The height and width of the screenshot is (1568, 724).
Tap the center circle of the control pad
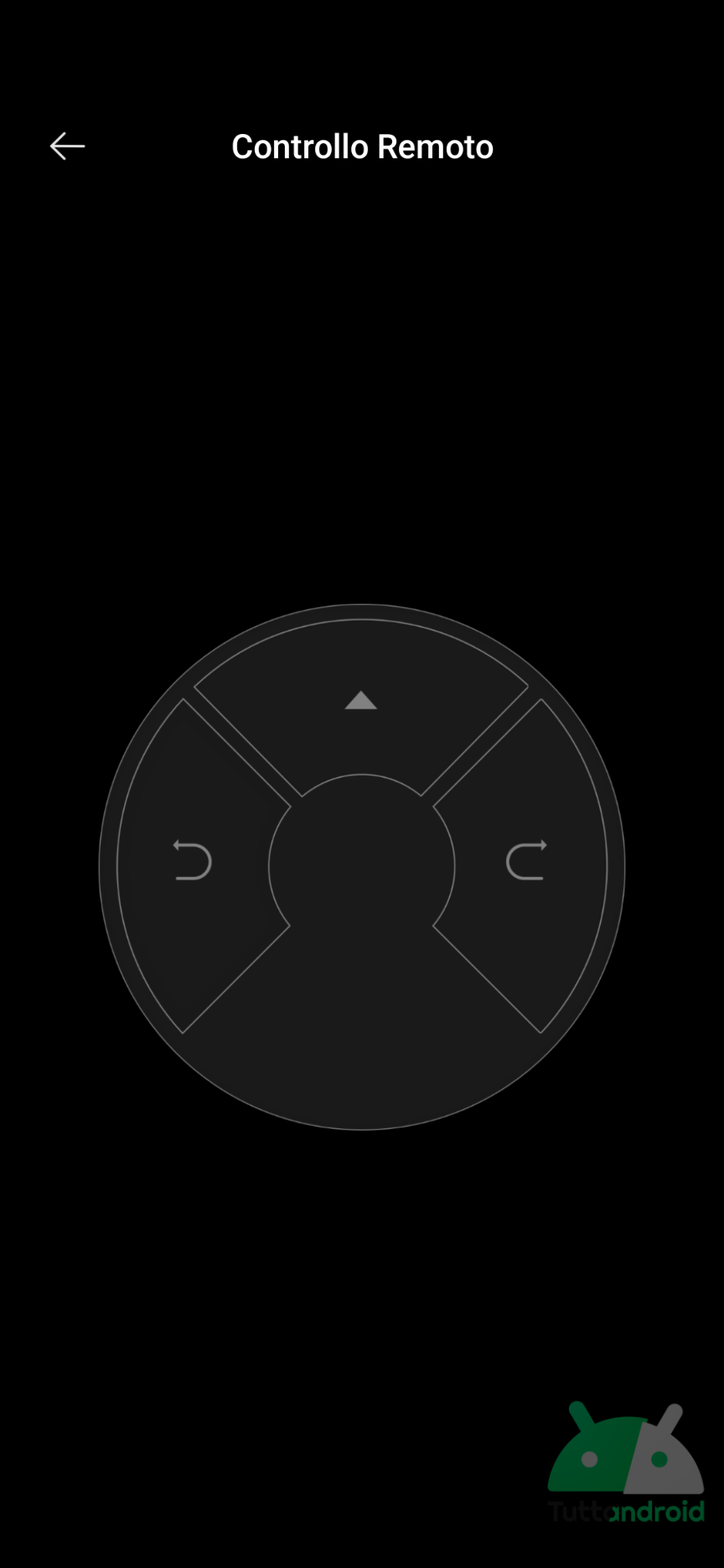point(361,867)
